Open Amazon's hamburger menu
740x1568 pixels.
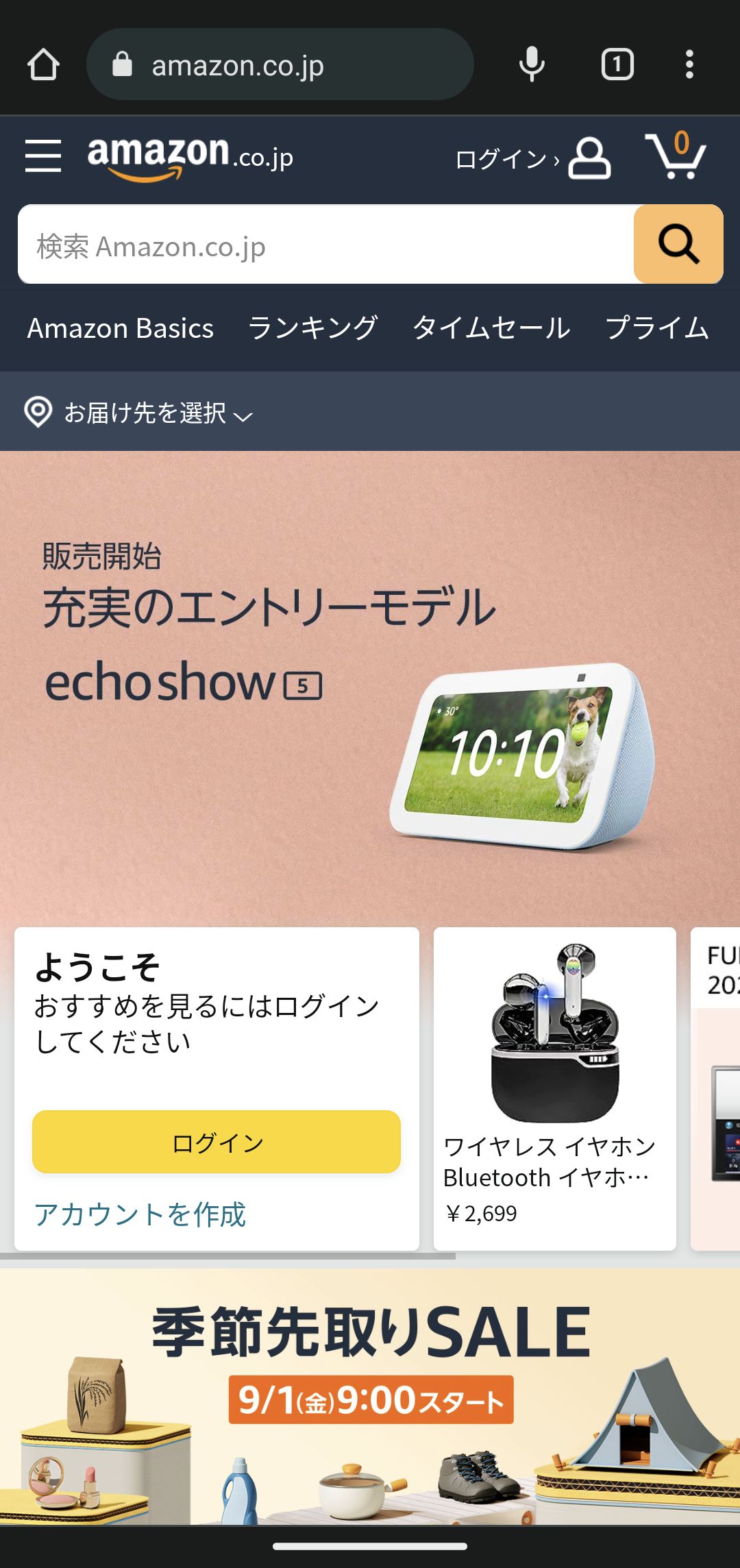[43, 156]
